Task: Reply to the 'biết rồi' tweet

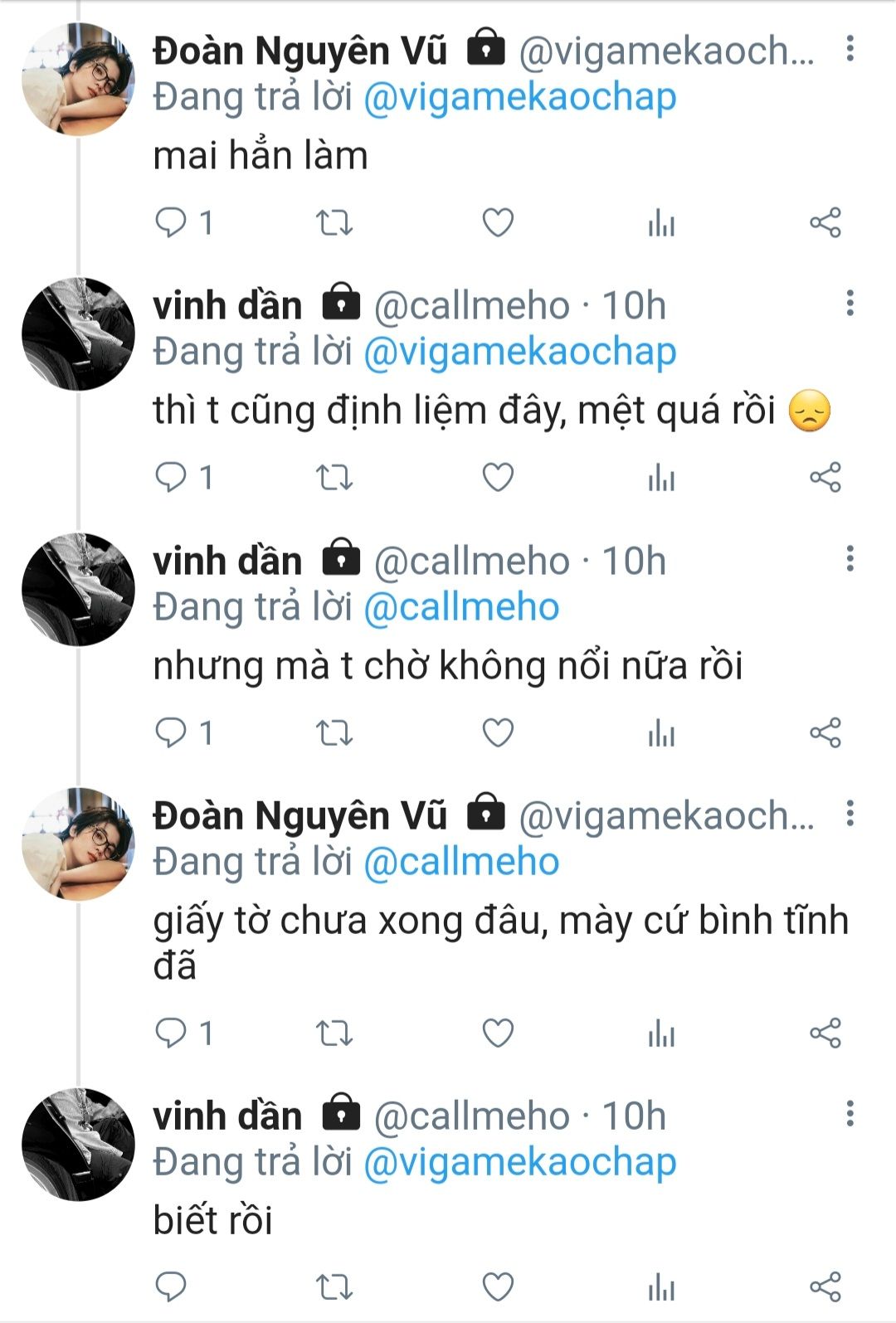Action: pos(172,1287)
